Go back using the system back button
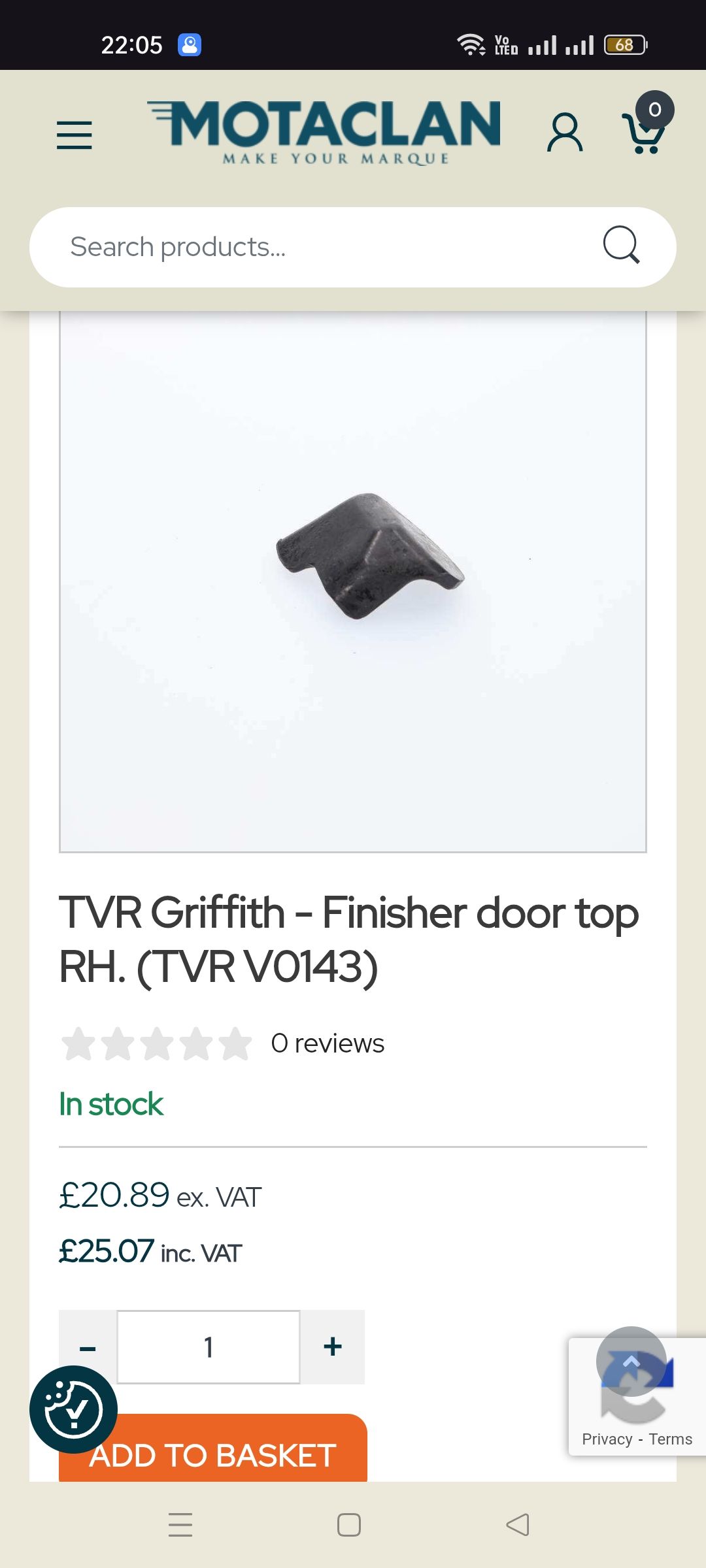This screenshot has width=706, height=1568. pos(518,1525)
